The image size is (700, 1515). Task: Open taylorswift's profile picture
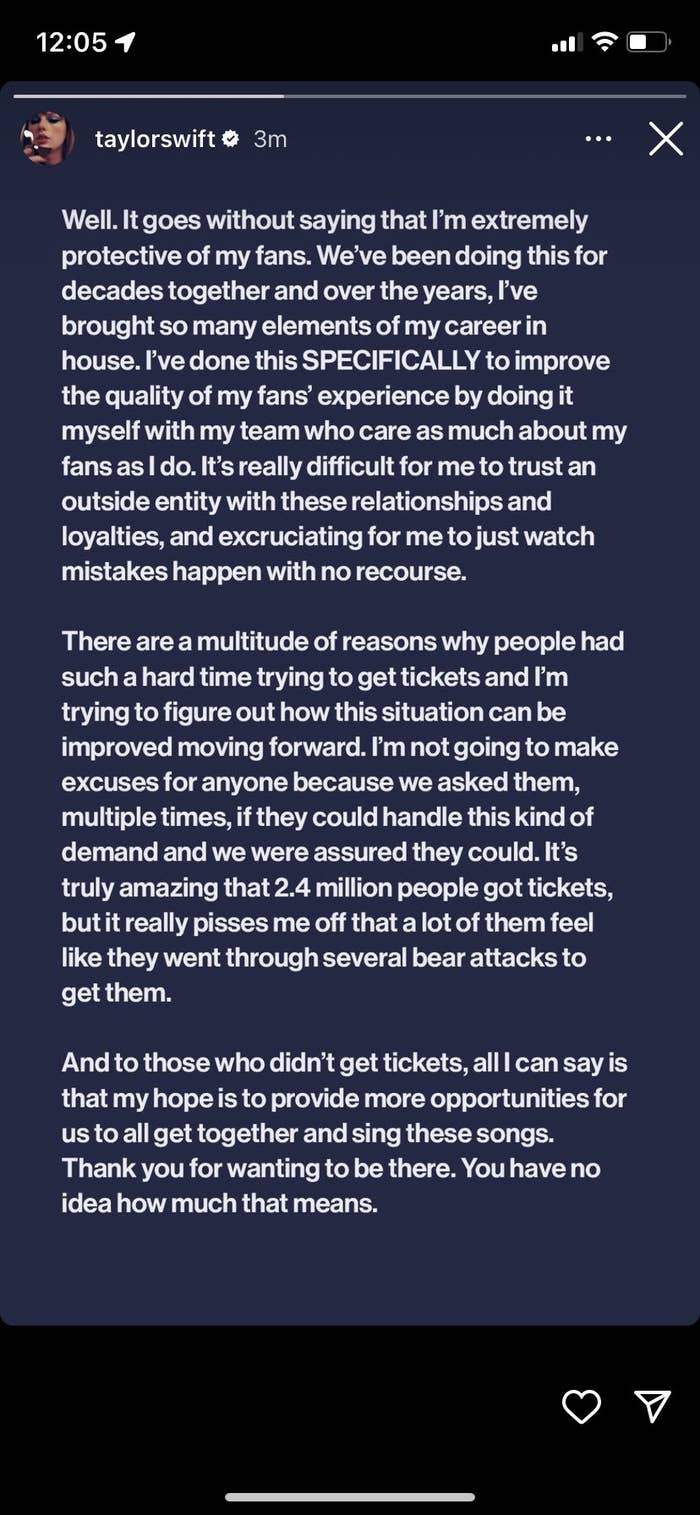48,139
